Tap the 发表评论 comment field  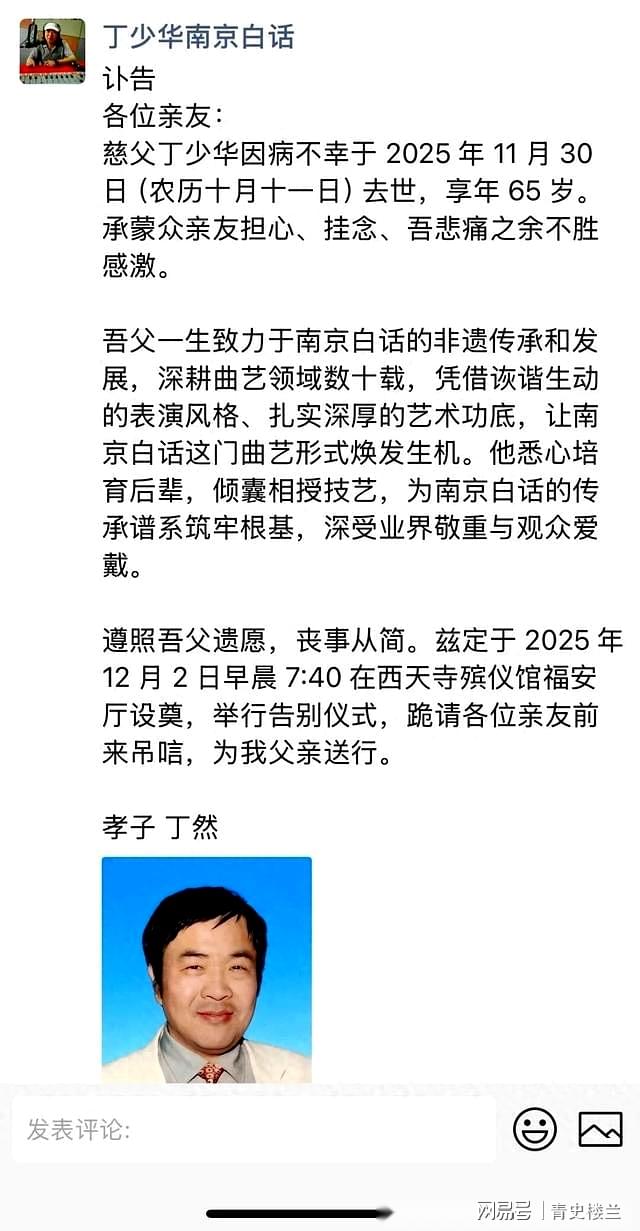click(x=252, y=1130)
